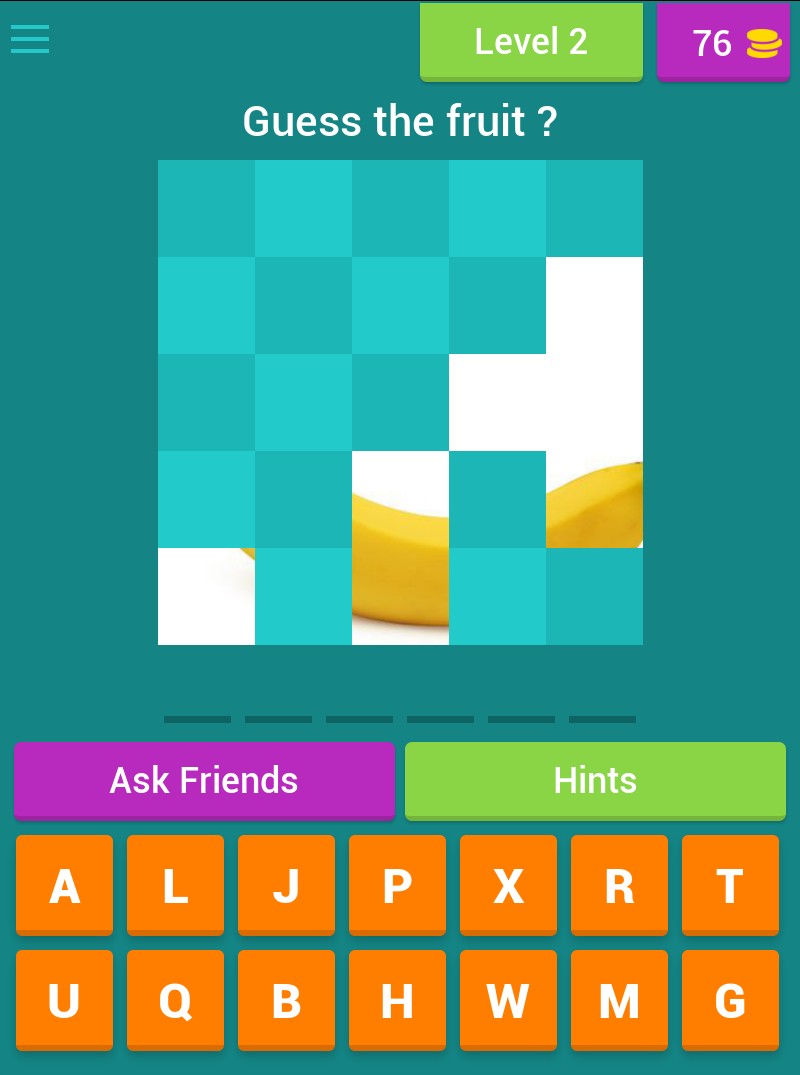Open the Hints button
The height and width of the screenshot is (1075, 800).
(595, 780)
